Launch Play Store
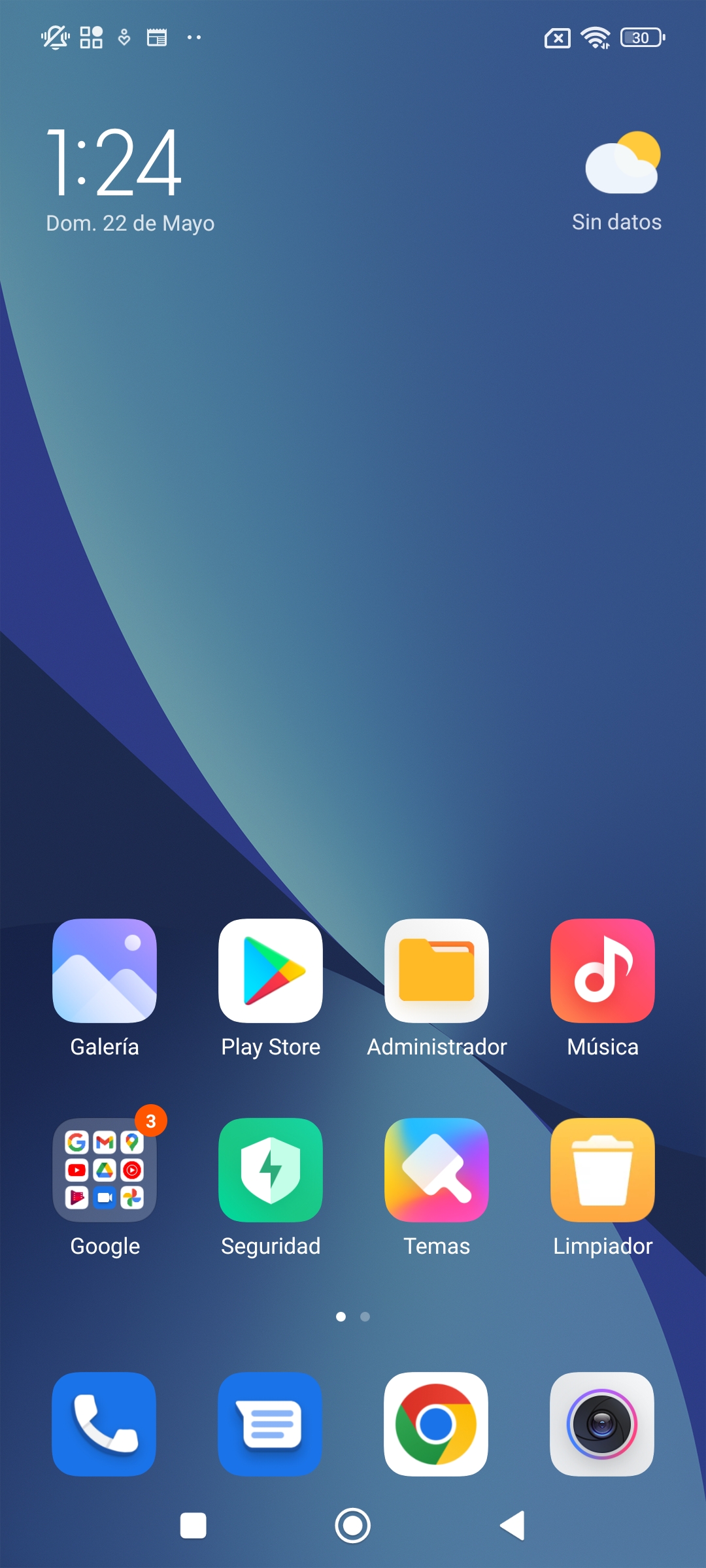 [271, 971]
